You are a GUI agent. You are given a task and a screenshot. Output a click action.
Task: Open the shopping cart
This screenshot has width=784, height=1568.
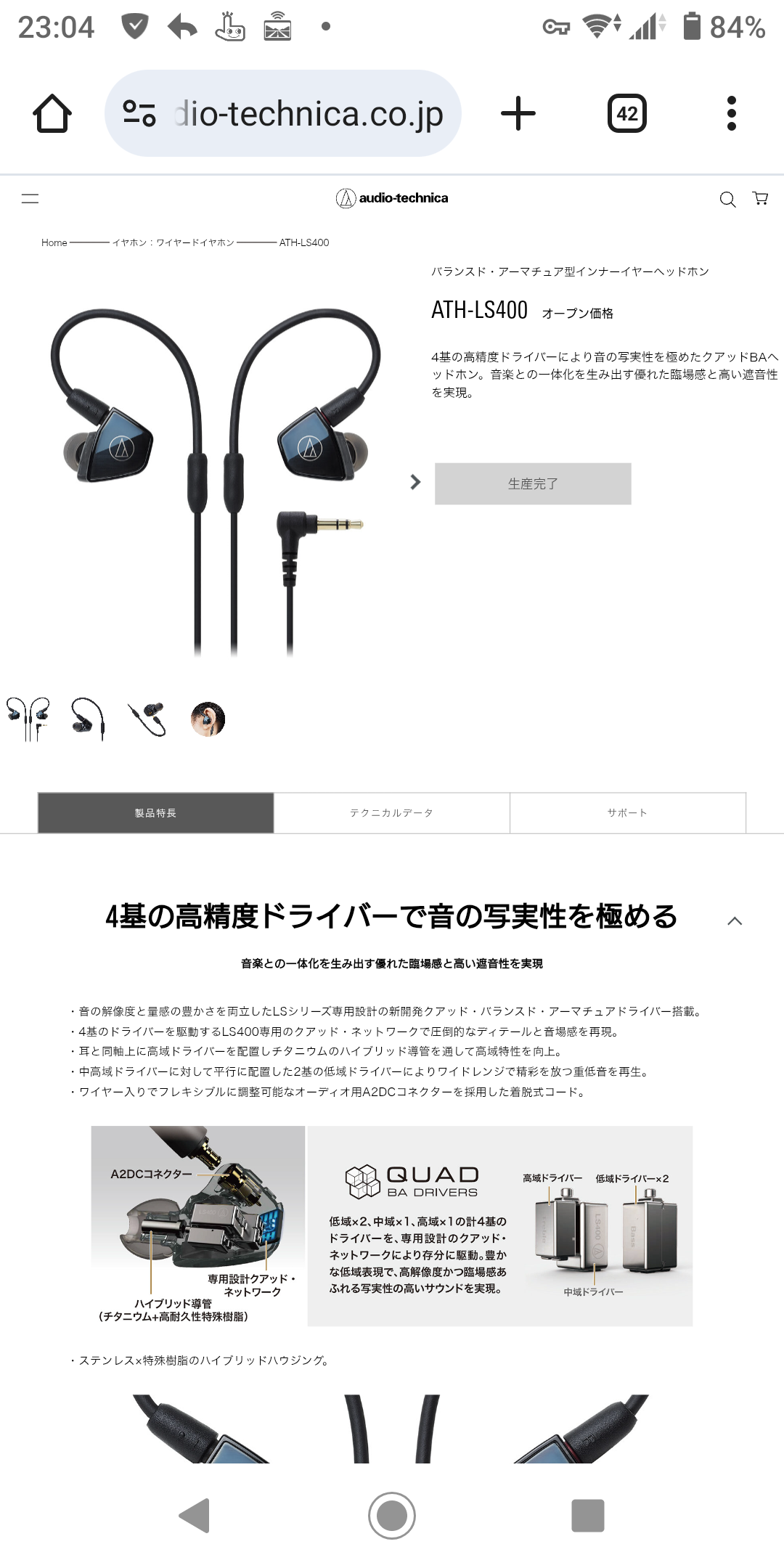(760, 198)
